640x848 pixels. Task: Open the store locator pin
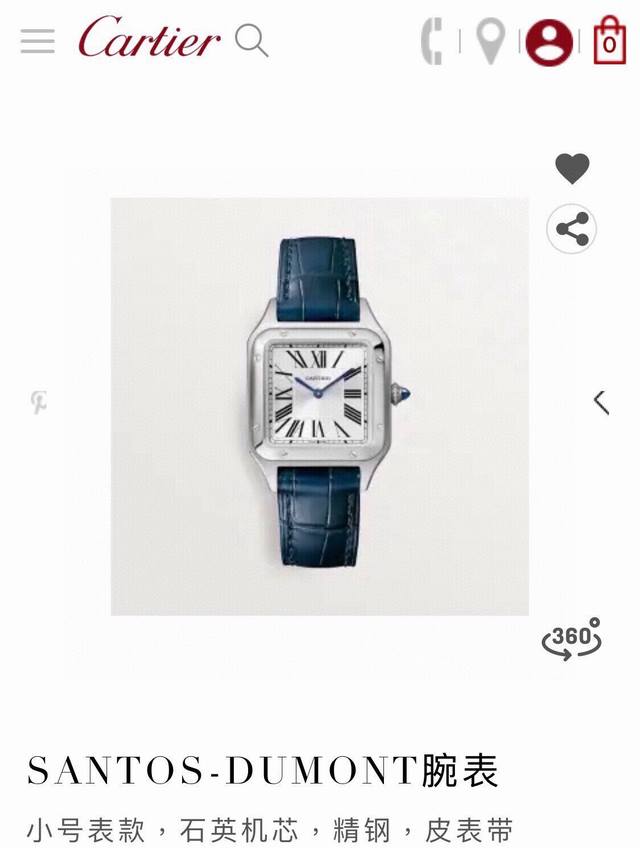490,42
